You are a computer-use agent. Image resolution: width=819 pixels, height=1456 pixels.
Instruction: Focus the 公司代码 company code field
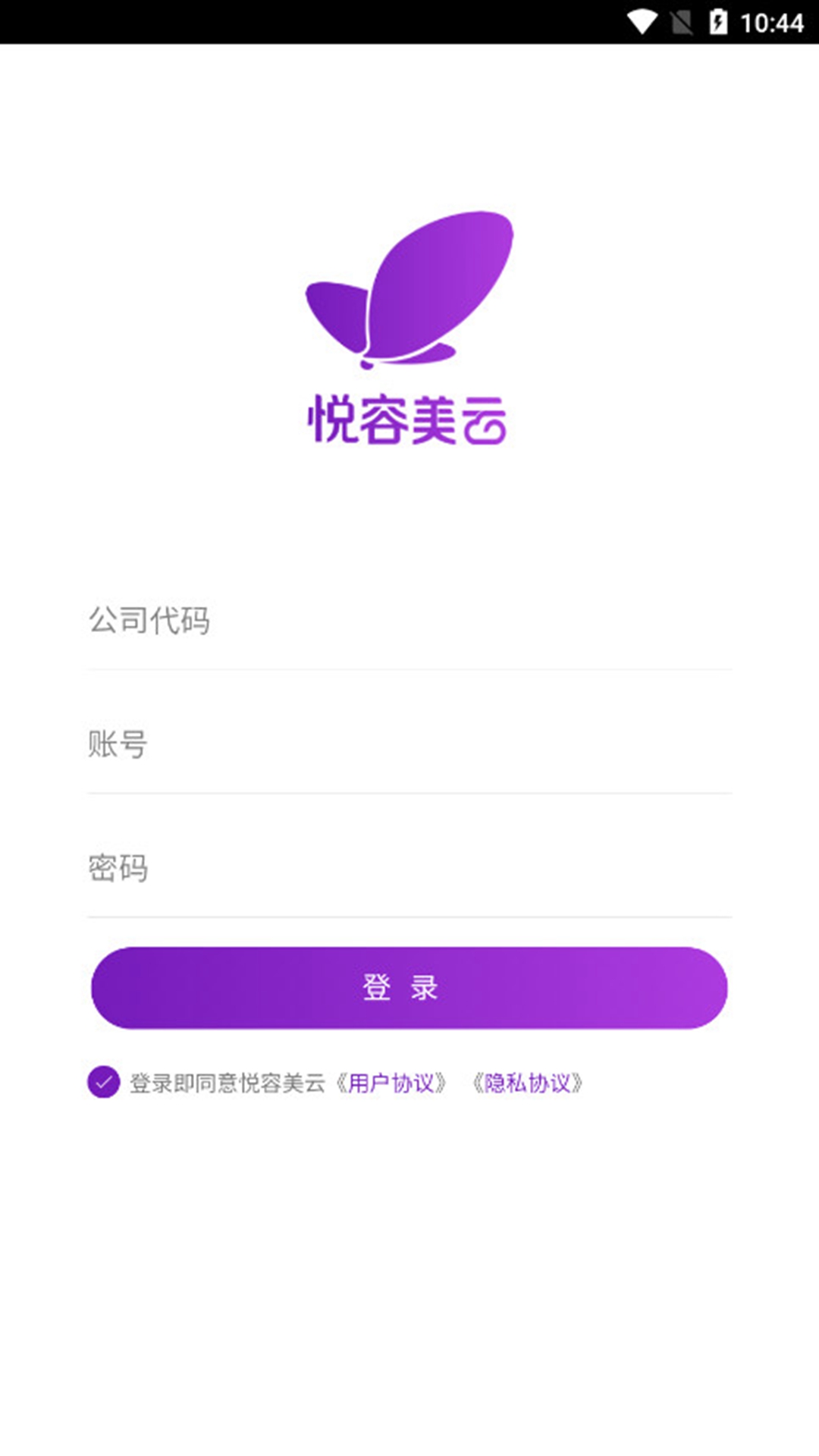point(409,621)
